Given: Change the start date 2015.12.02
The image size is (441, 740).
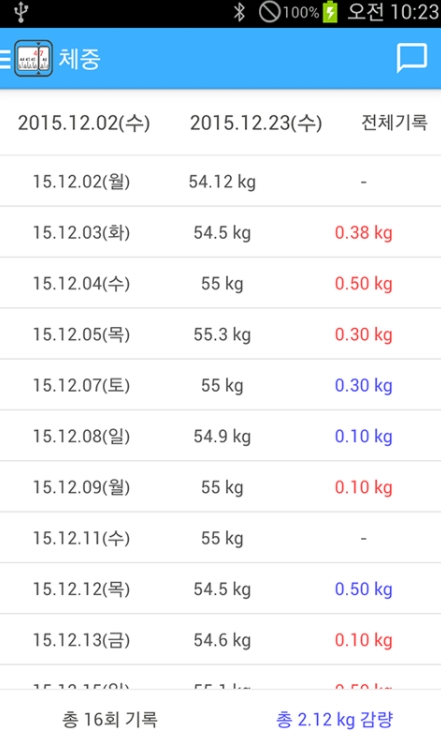Looking at the screenshot, I should [84, 123].
